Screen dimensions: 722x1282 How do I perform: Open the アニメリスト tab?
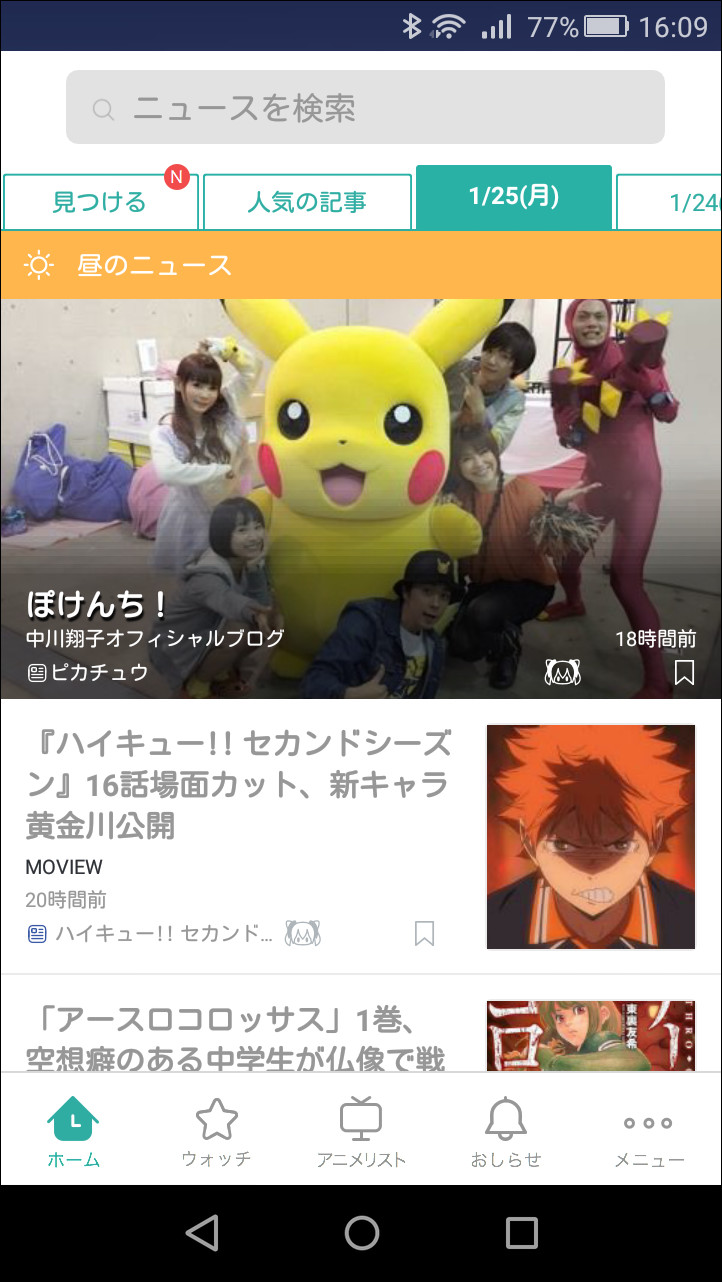point(361,1132)
